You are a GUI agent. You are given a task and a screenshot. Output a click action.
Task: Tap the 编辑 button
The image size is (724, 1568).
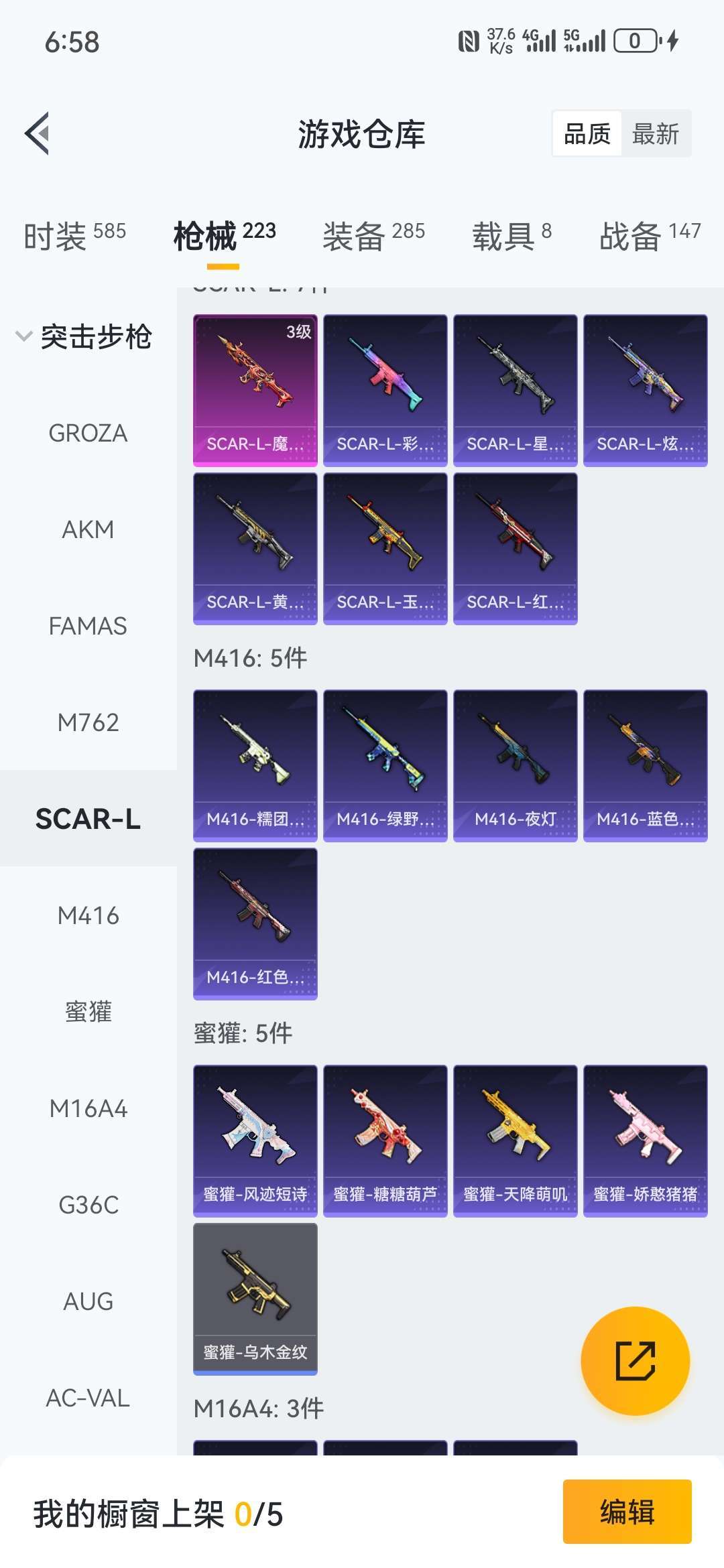tap(627, 1512)
